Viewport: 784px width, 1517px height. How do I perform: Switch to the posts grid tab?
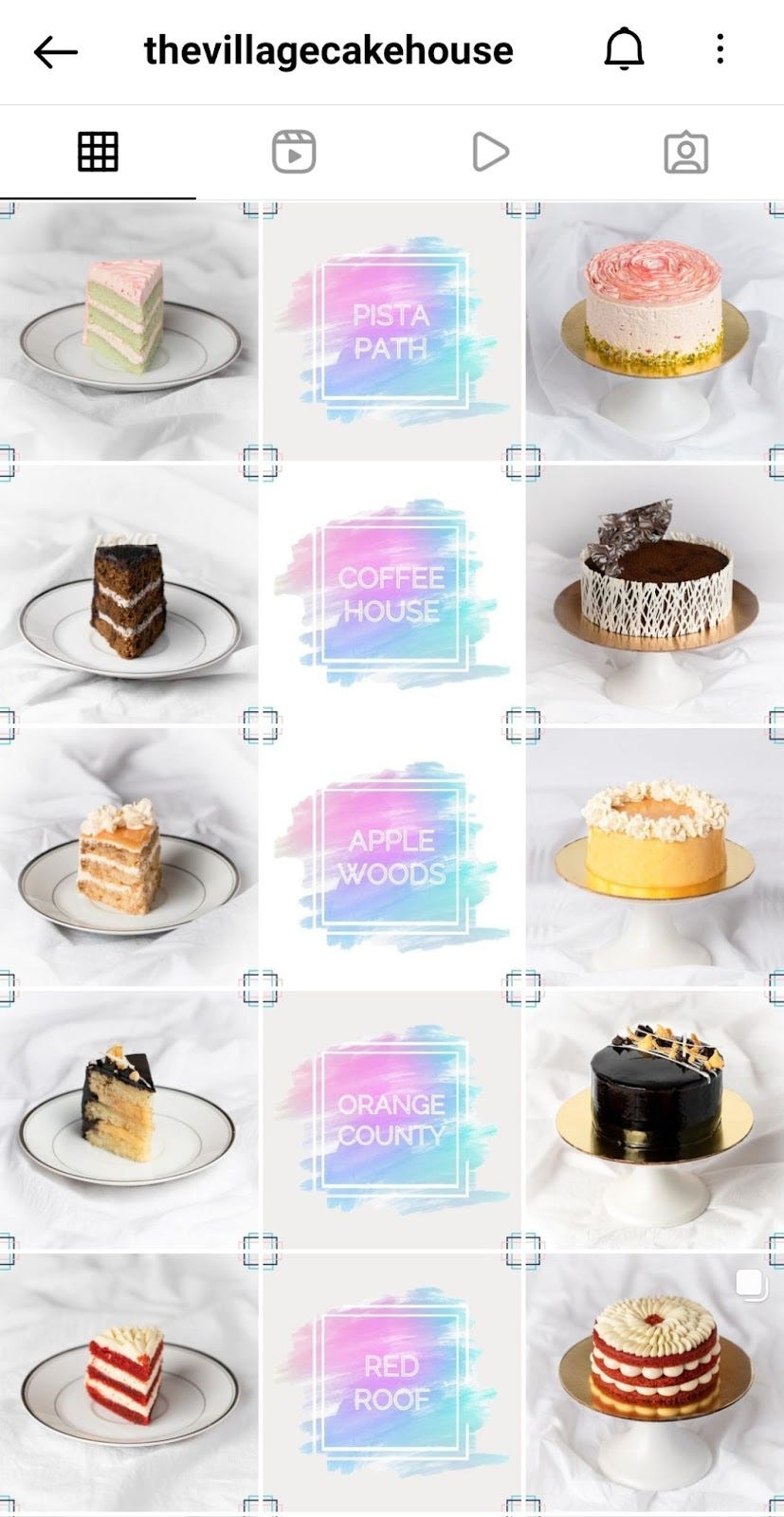(98, 152)
